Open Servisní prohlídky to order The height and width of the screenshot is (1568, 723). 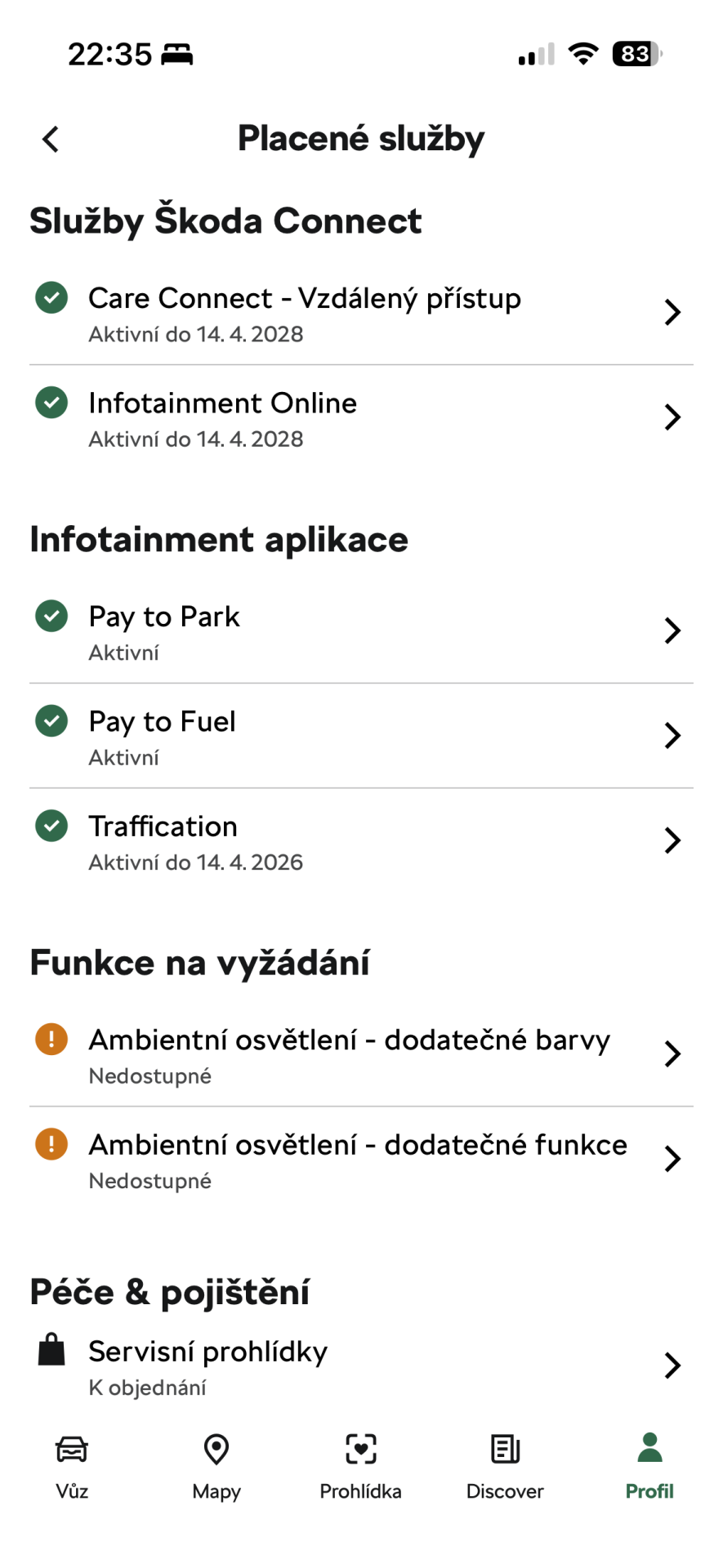(x=361, y=1366)
